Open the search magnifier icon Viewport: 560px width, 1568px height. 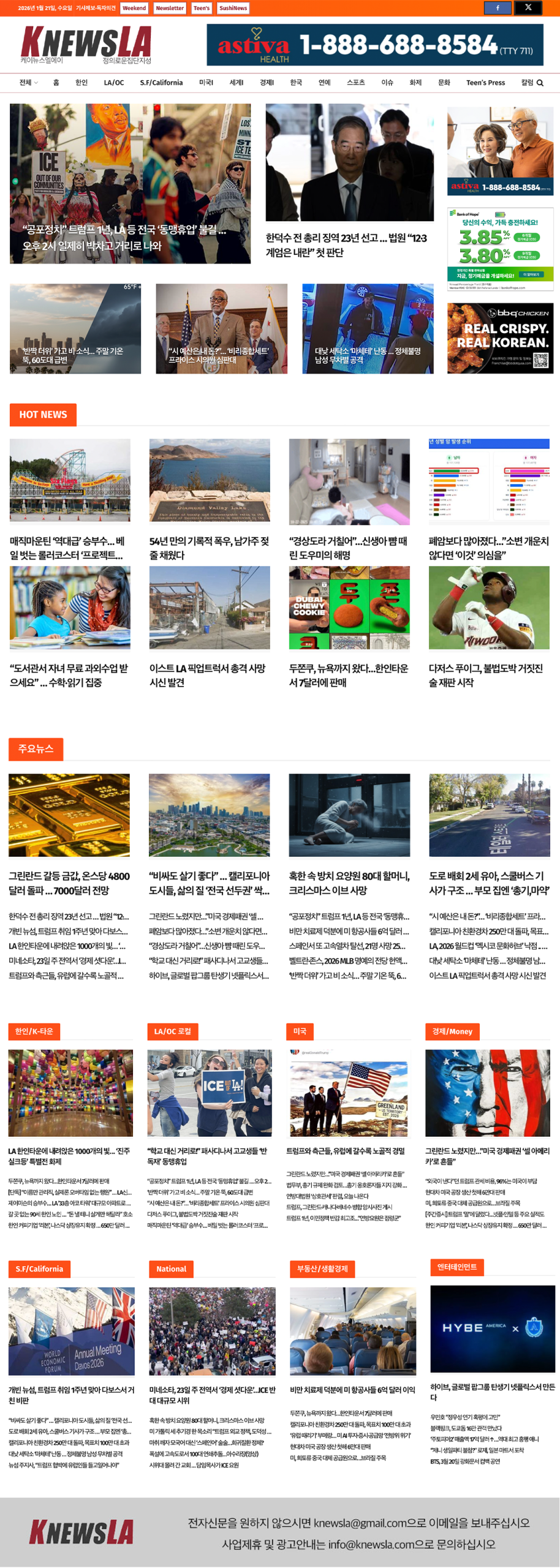[x=540, y=83]
